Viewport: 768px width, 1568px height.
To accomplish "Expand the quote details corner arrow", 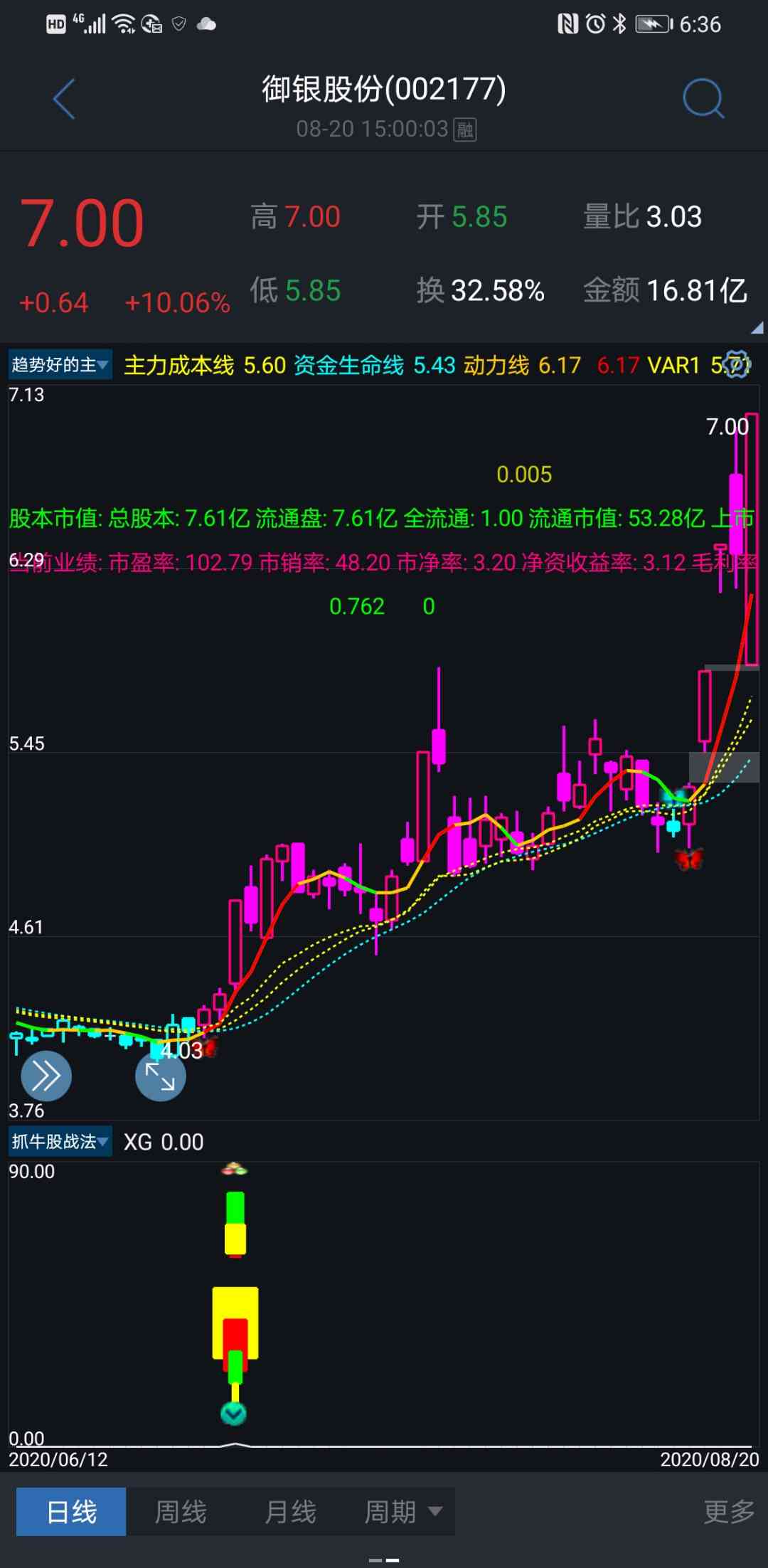I will point(757,328).
